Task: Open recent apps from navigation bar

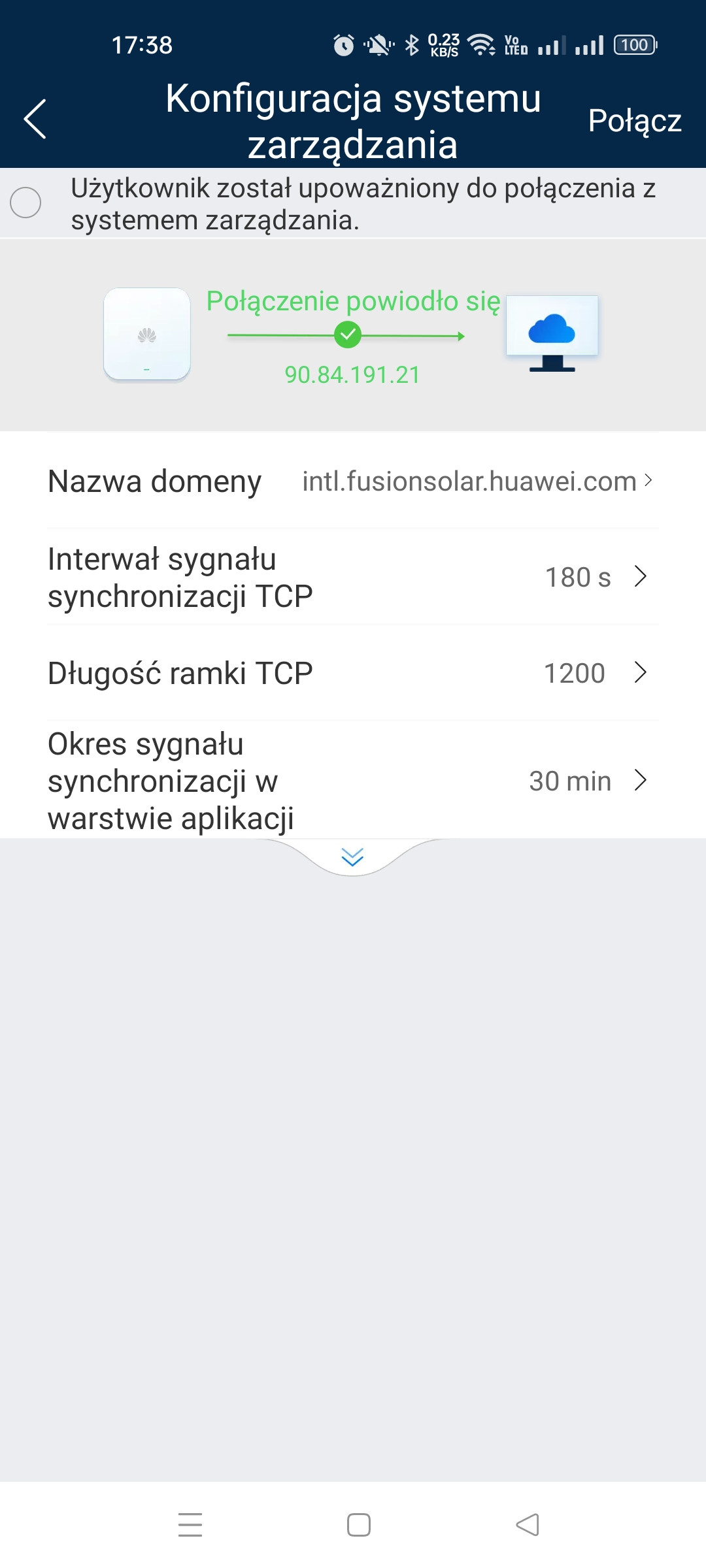Action: coord(190,1525)
